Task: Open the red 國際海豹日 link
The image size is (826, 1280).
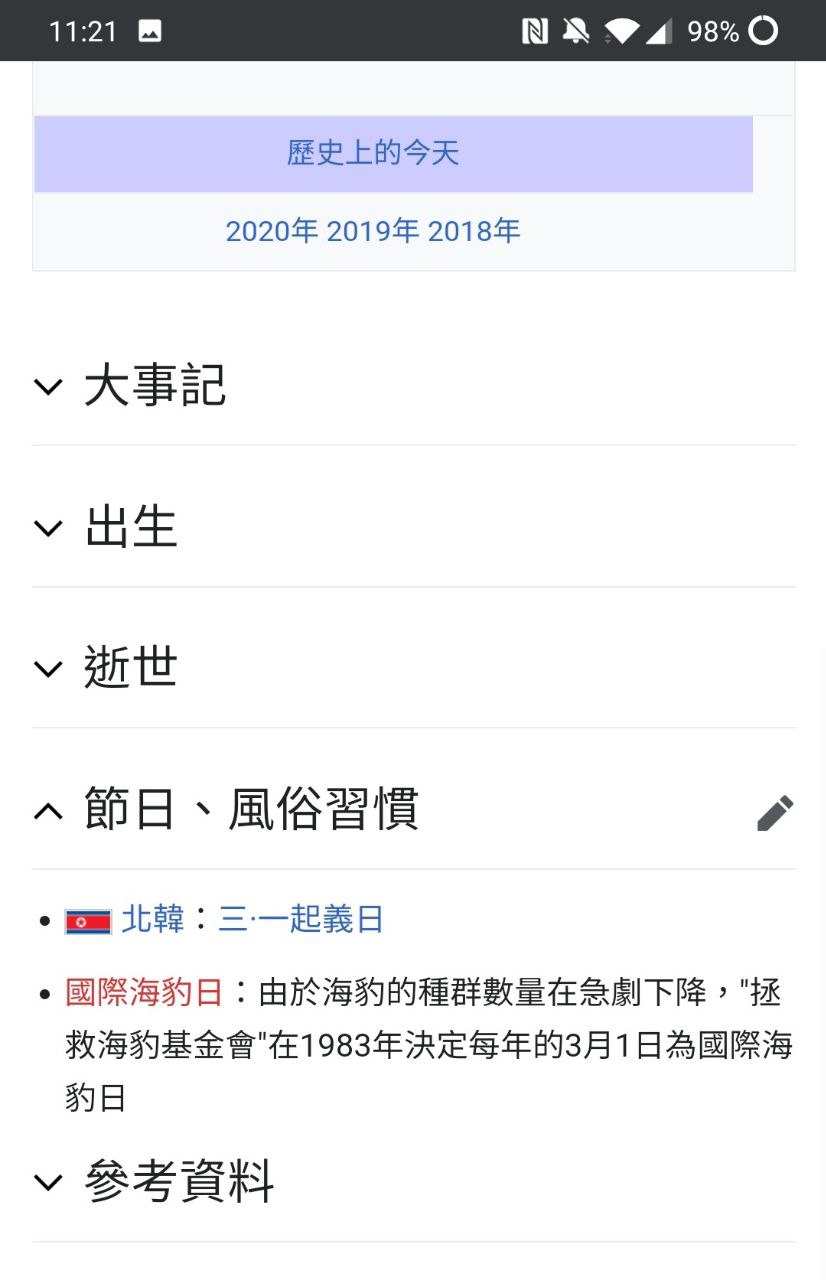Action: pos(144,993)
